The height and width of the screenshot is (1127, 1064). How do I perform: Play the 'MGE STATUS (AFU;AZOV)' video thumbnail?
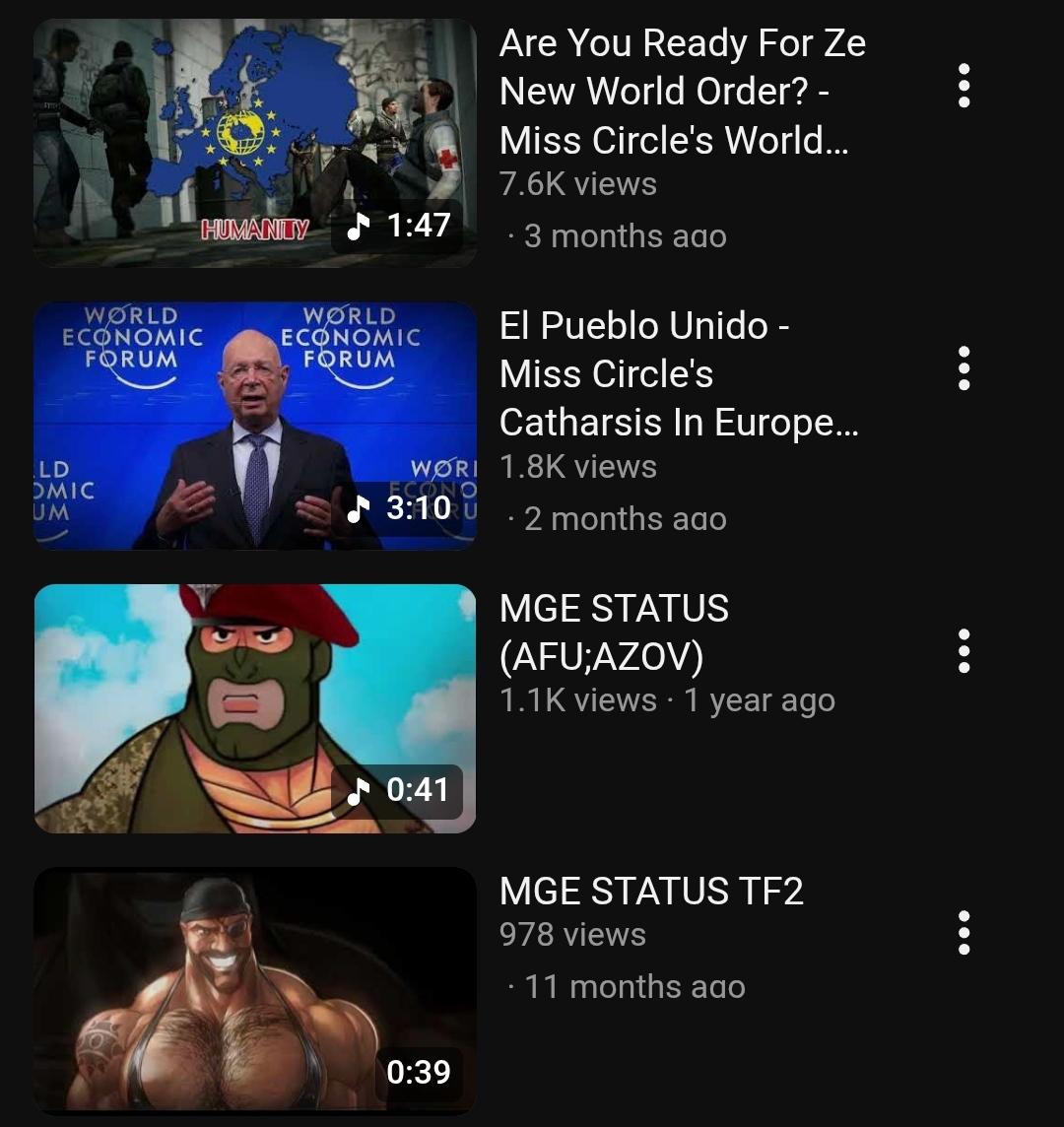254,708
